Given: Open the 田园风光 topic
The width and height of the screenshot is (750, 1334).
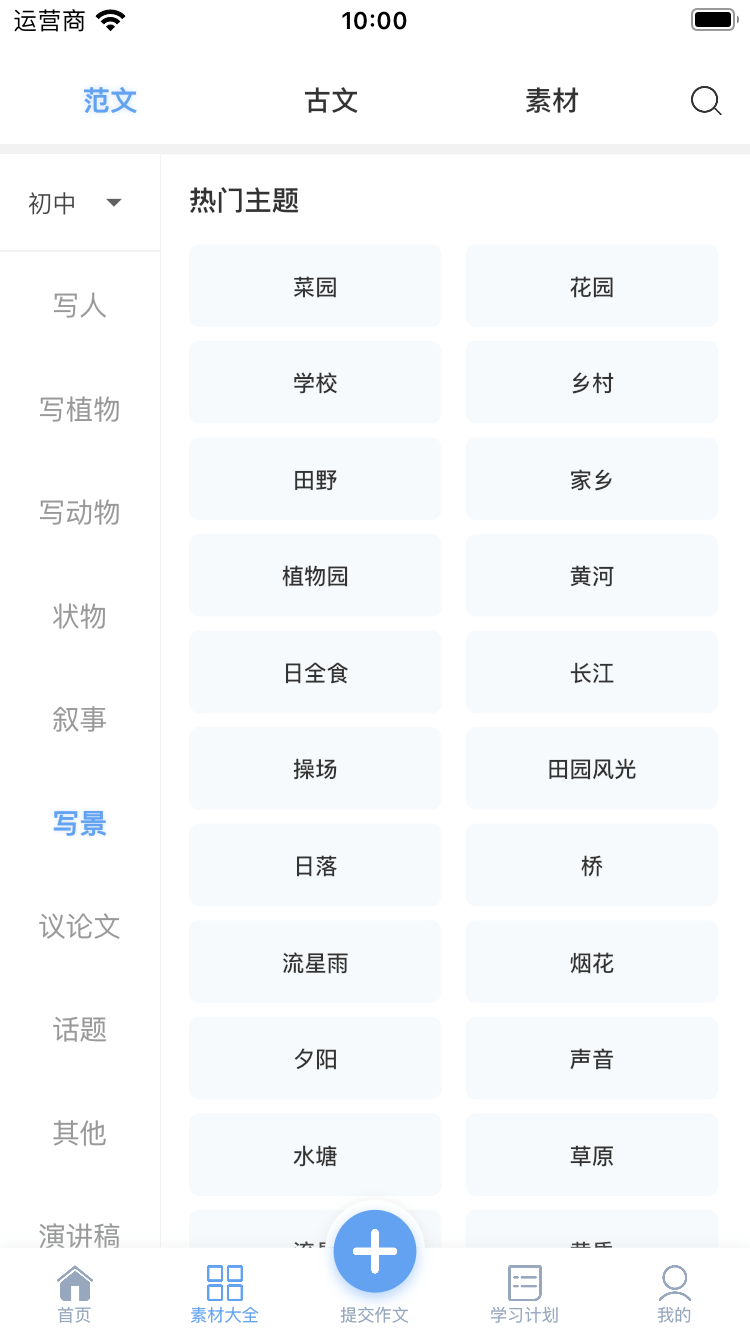Looking at the screenshot, I should click(x=592, y=768).
